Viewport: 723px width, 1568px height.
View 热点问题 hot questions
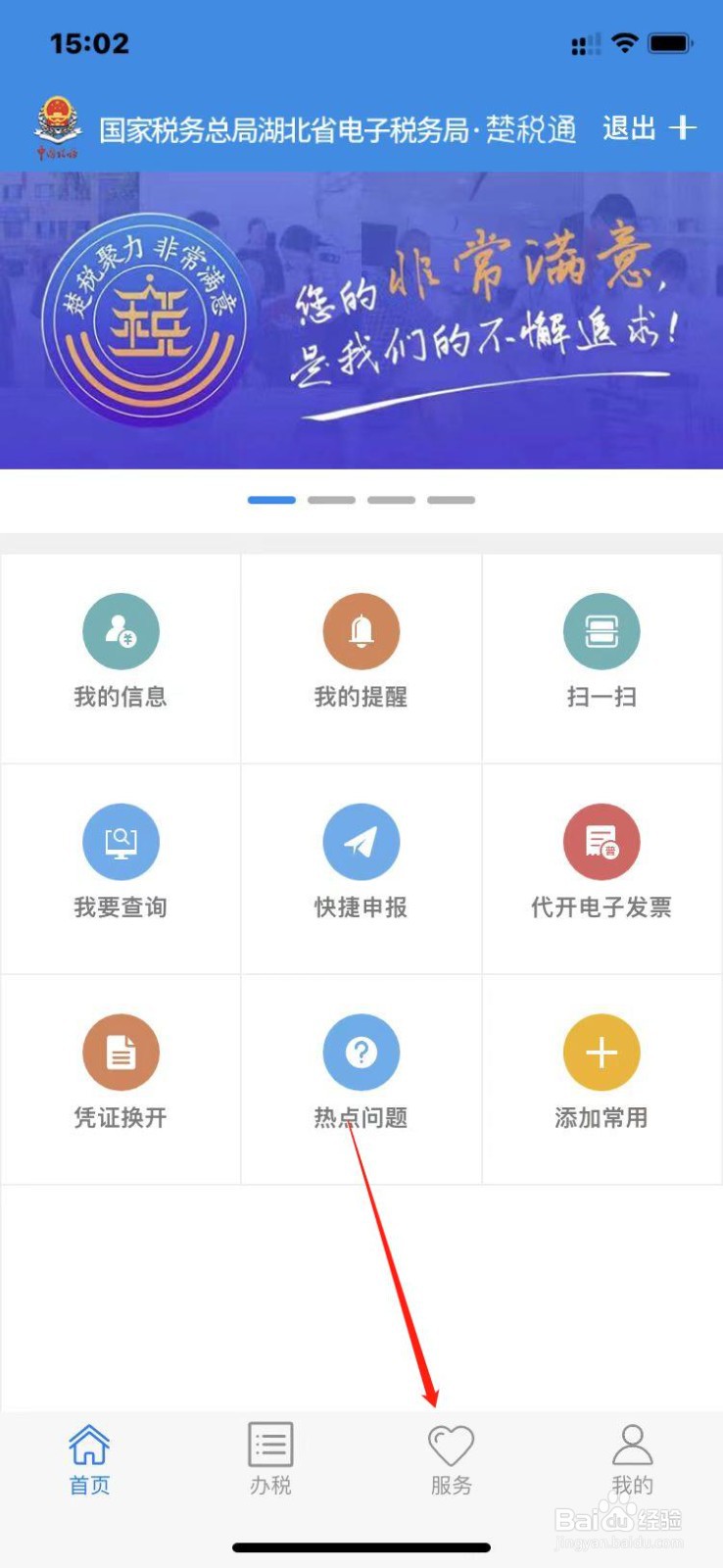tap(361, 1078)
